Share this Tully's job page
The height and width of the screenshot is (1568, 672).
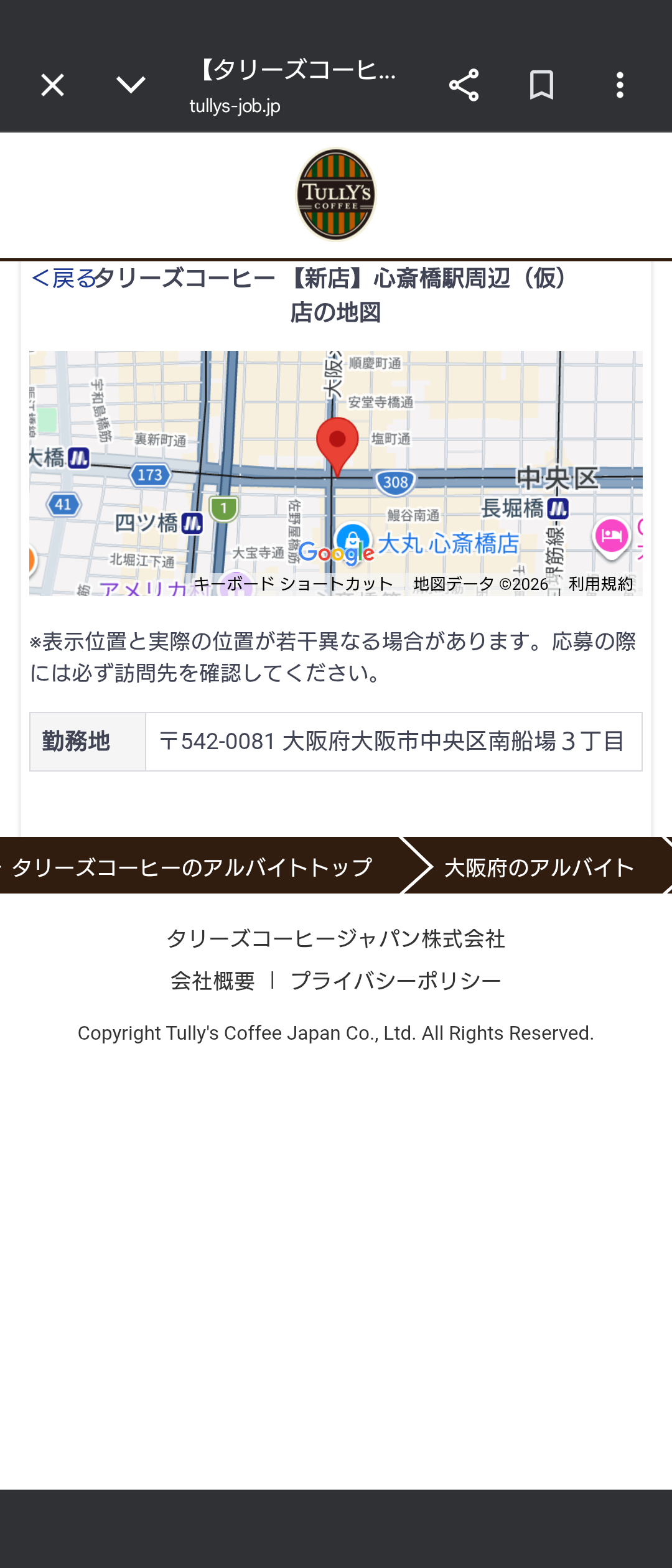click(464, 85)
